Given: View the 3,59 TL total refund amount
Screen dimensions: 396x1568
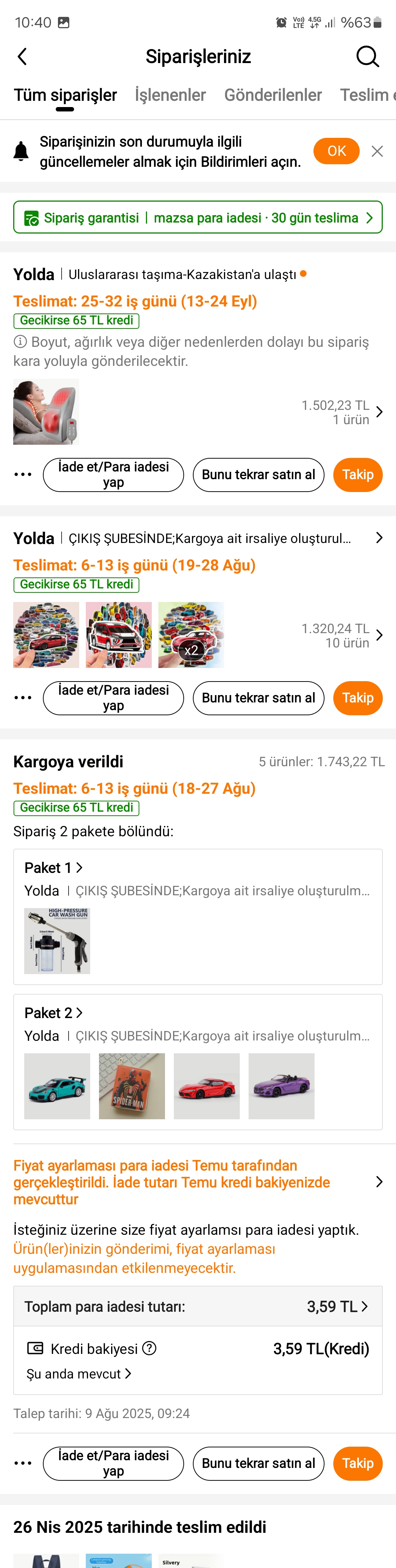Looking at the screenshot, I should click(337, 1306).
